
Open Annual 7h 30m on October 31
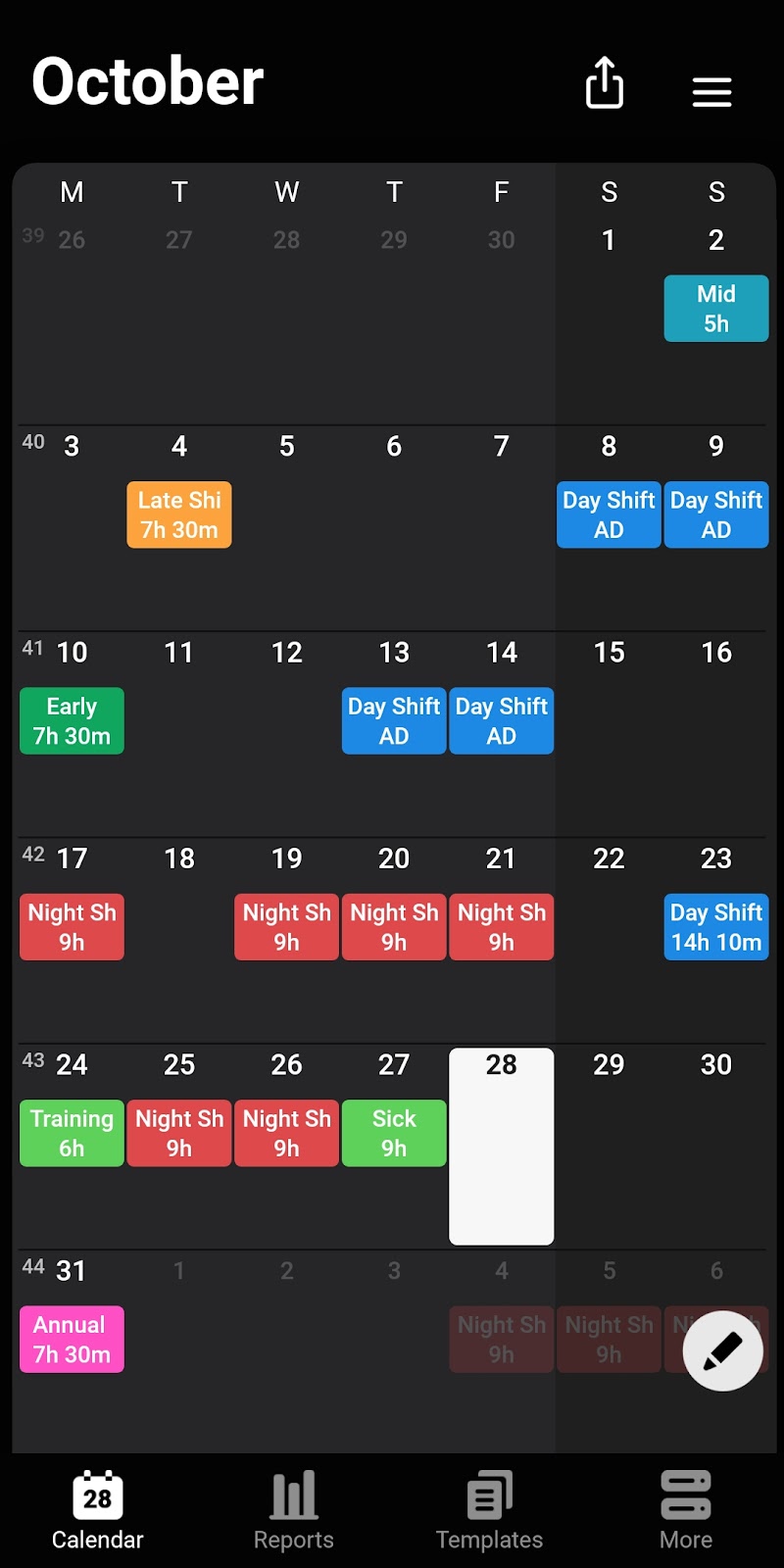[72, 1339]
